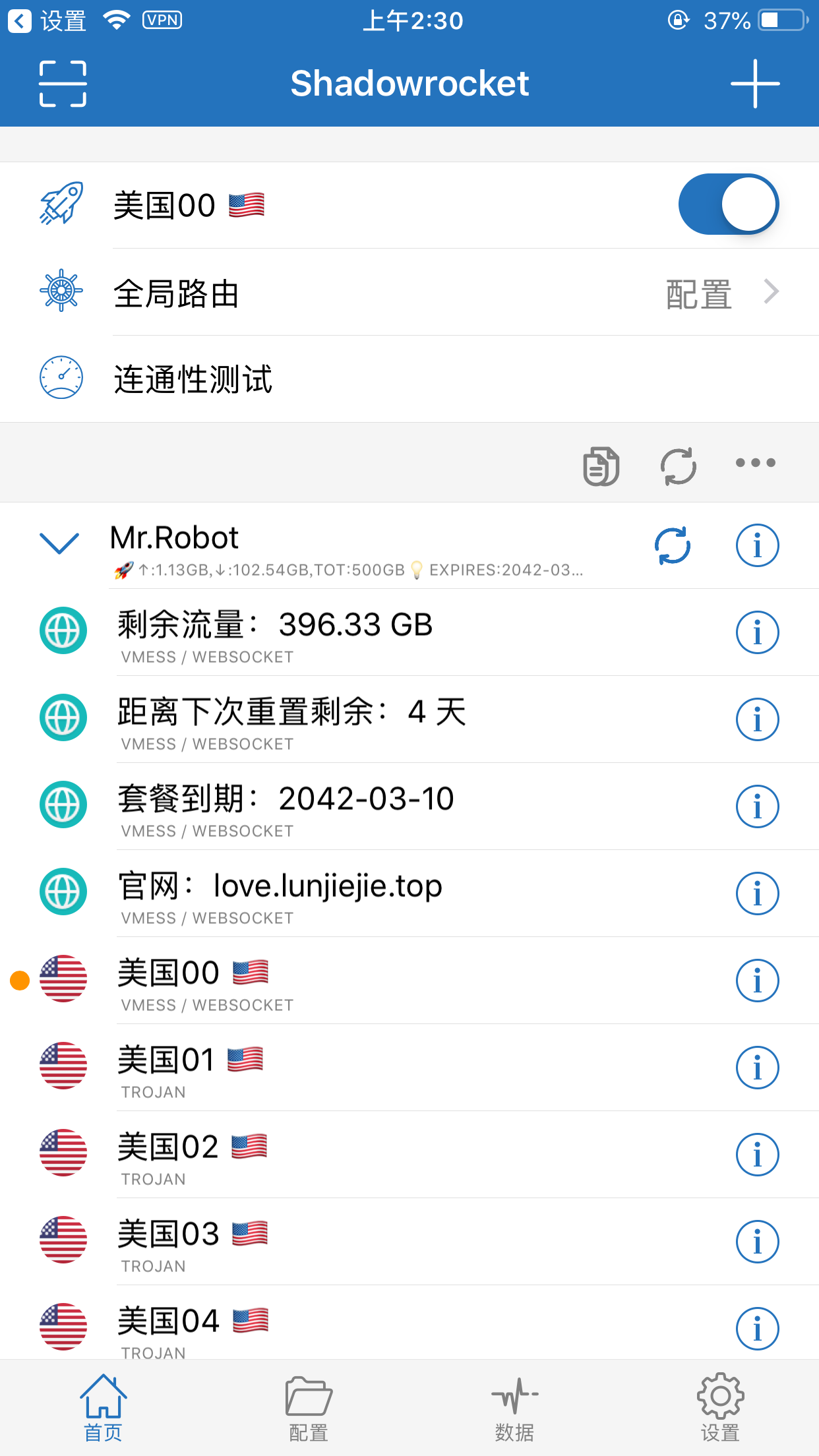Run the 连通性测试 connectivity test
Viewport: 819px width, 1456px height.
(409, 379)
